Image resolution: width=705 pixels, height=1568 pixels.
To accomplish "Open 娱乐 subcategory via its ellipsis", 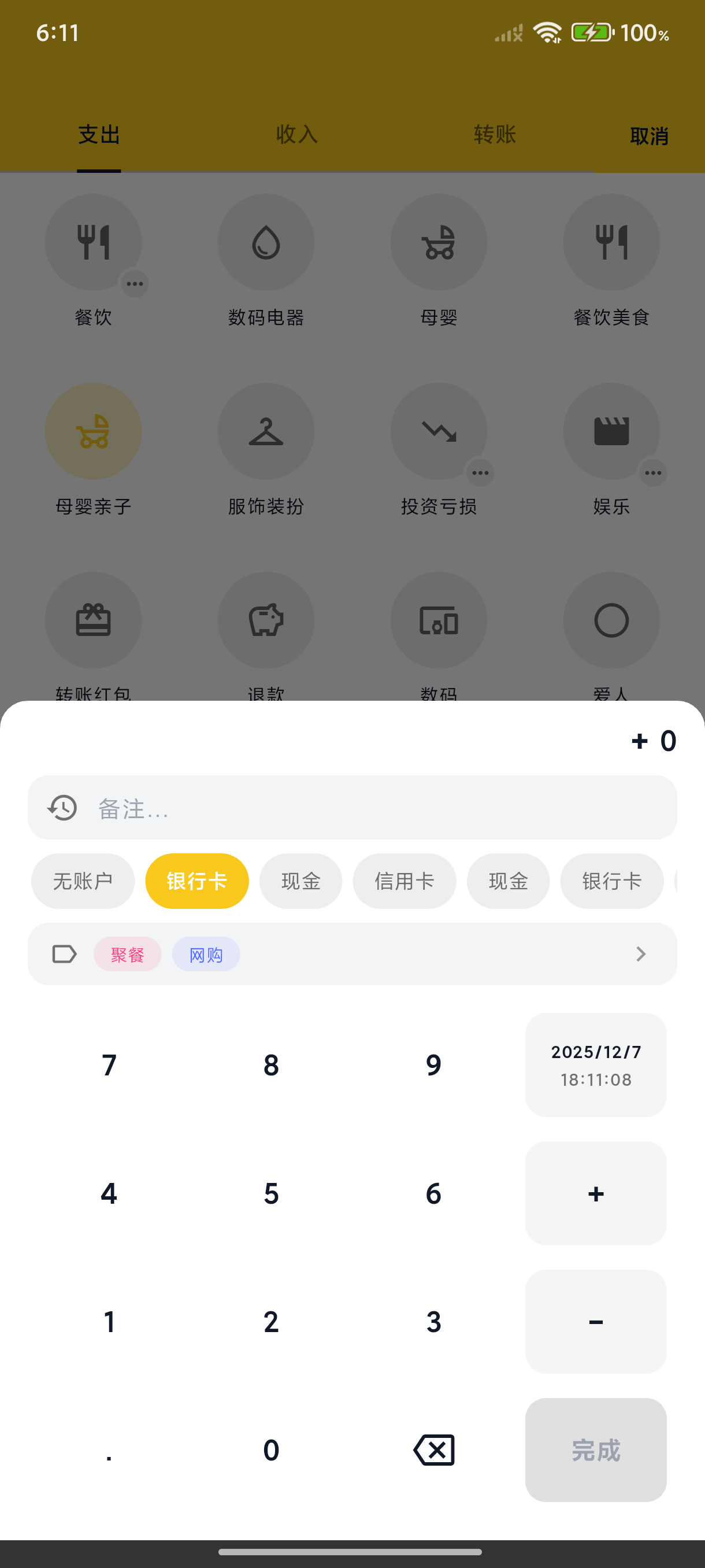I will 652,472.
